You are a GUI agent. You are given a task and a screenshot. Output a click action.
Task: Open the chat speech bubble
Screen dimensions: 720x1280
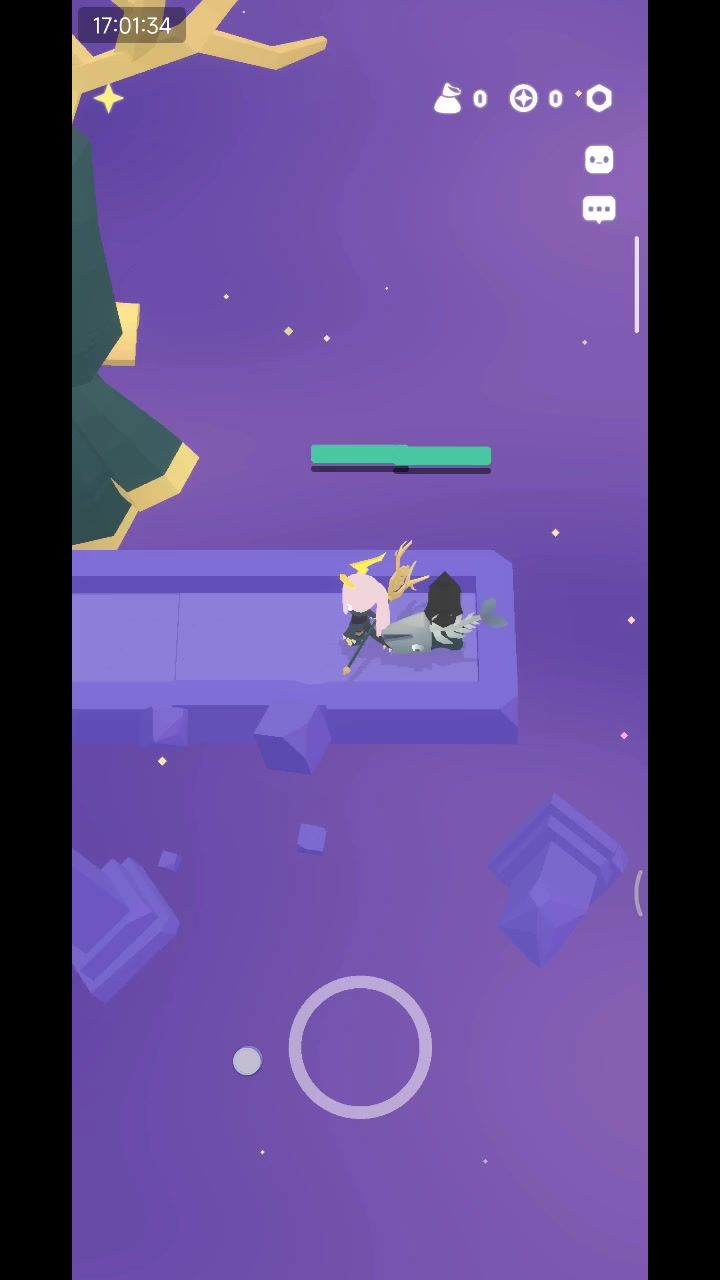click(599, 209)
